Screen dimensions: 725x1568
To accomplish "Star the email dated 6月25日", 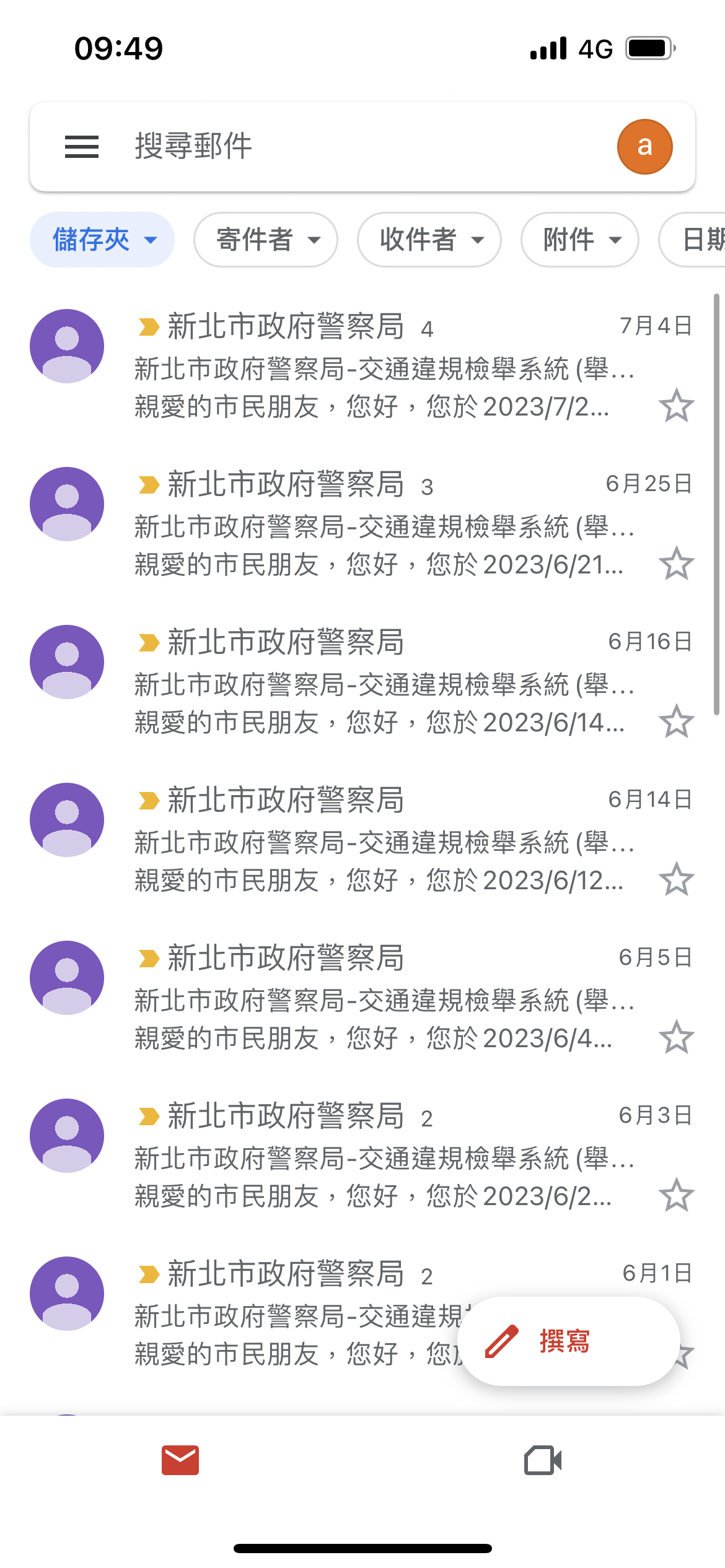I will point(676,564).
